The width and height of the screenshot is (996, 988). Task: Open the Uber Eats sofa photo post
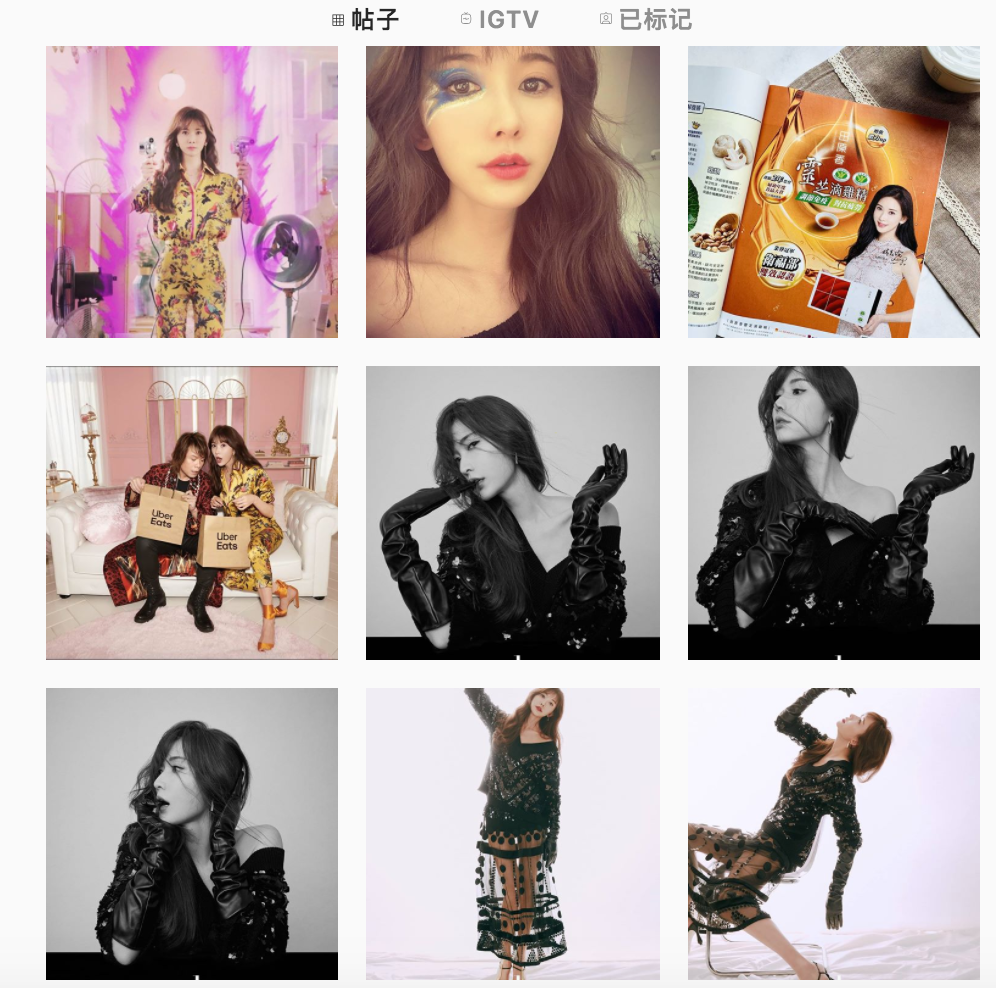(192, 513)
